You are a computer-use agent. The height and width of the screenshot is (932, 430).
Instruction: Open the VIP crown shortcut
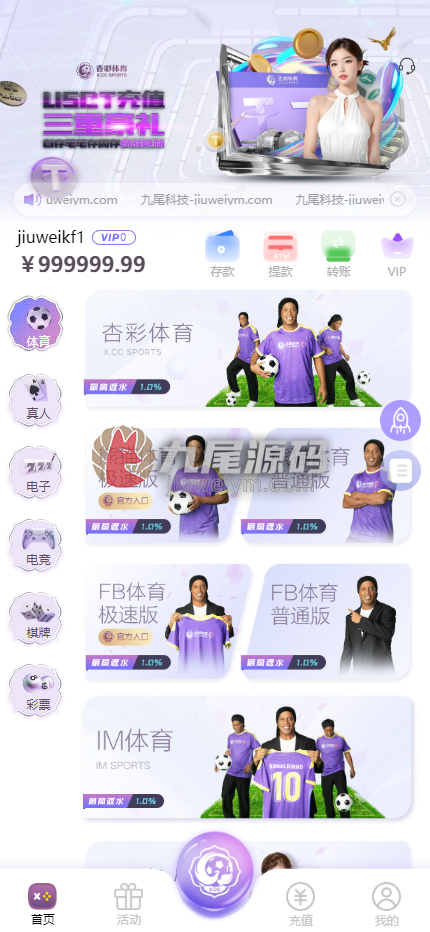pyautogui.click(x=397, y=254)
